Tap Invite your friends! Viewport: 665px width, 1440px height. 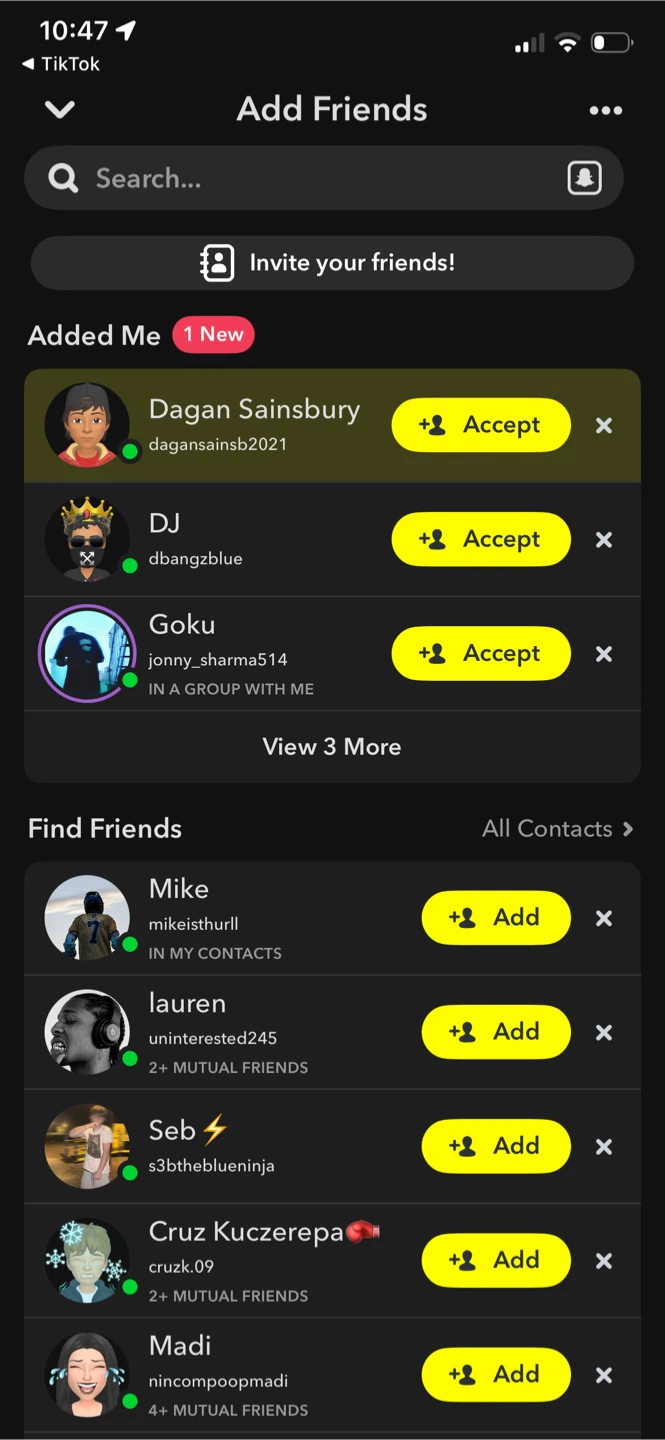point(332,263)
